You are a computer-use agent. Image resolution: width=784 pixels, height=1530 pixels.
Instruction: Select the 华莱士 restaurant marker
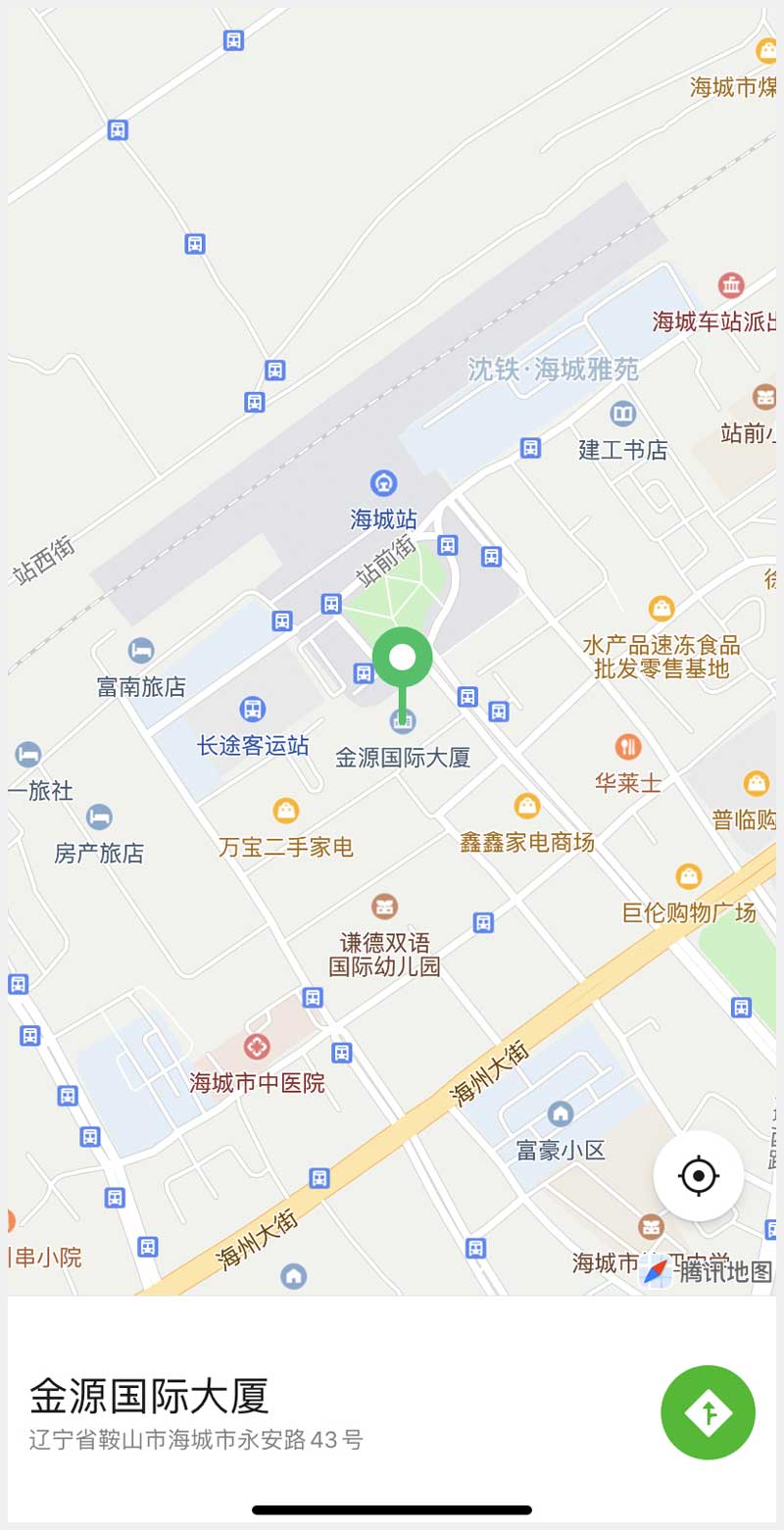628,748
